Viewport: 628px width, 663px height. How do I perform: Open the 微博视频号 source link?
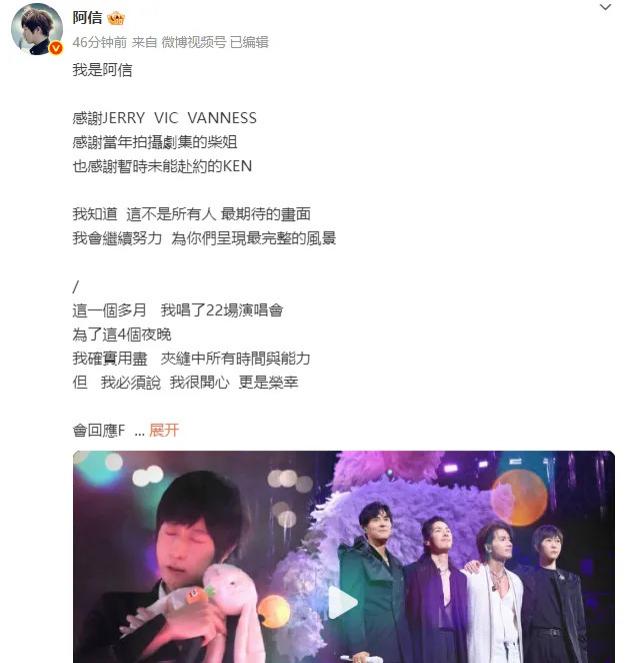[193, 42]
